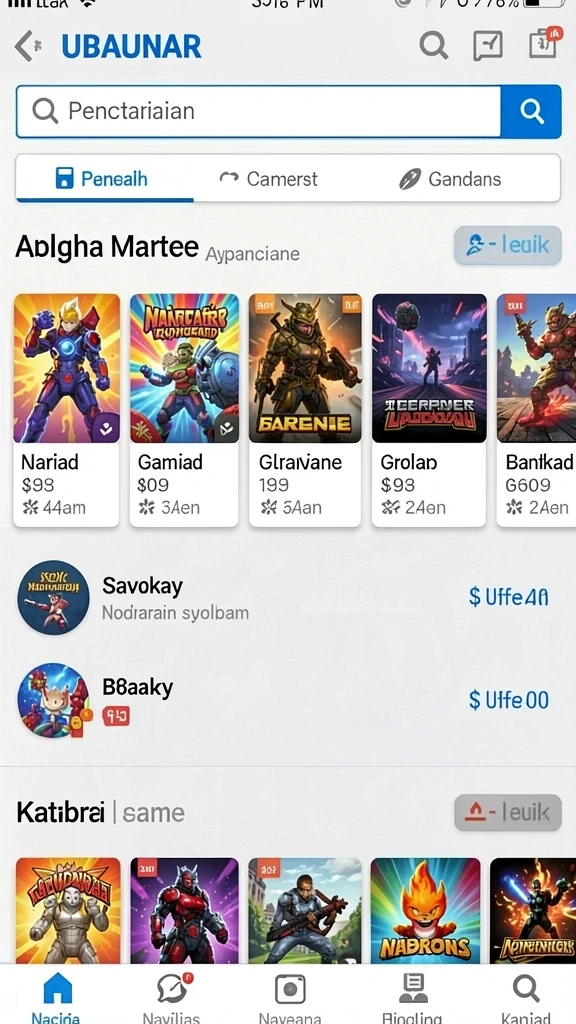
Task: Open the Nariad game card
Action: tap(66, 410)
